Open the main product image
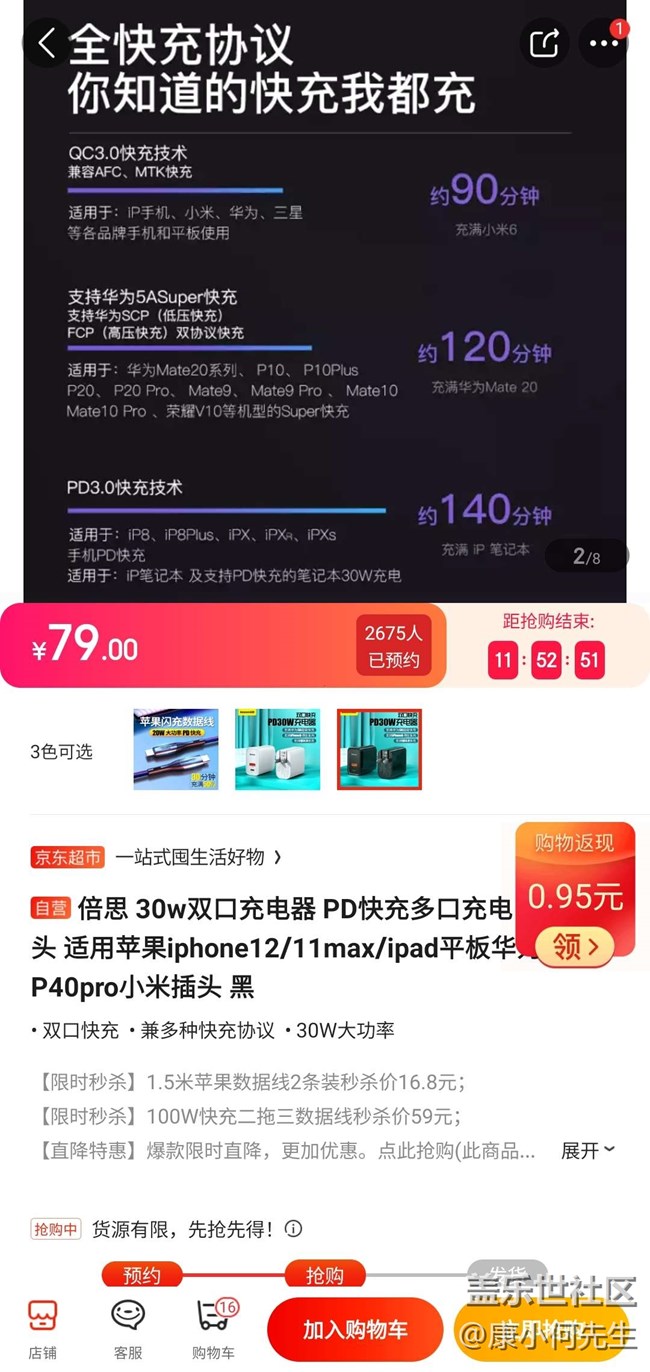Viewport: 650px width, 1372px height. (x=325, y=300)
